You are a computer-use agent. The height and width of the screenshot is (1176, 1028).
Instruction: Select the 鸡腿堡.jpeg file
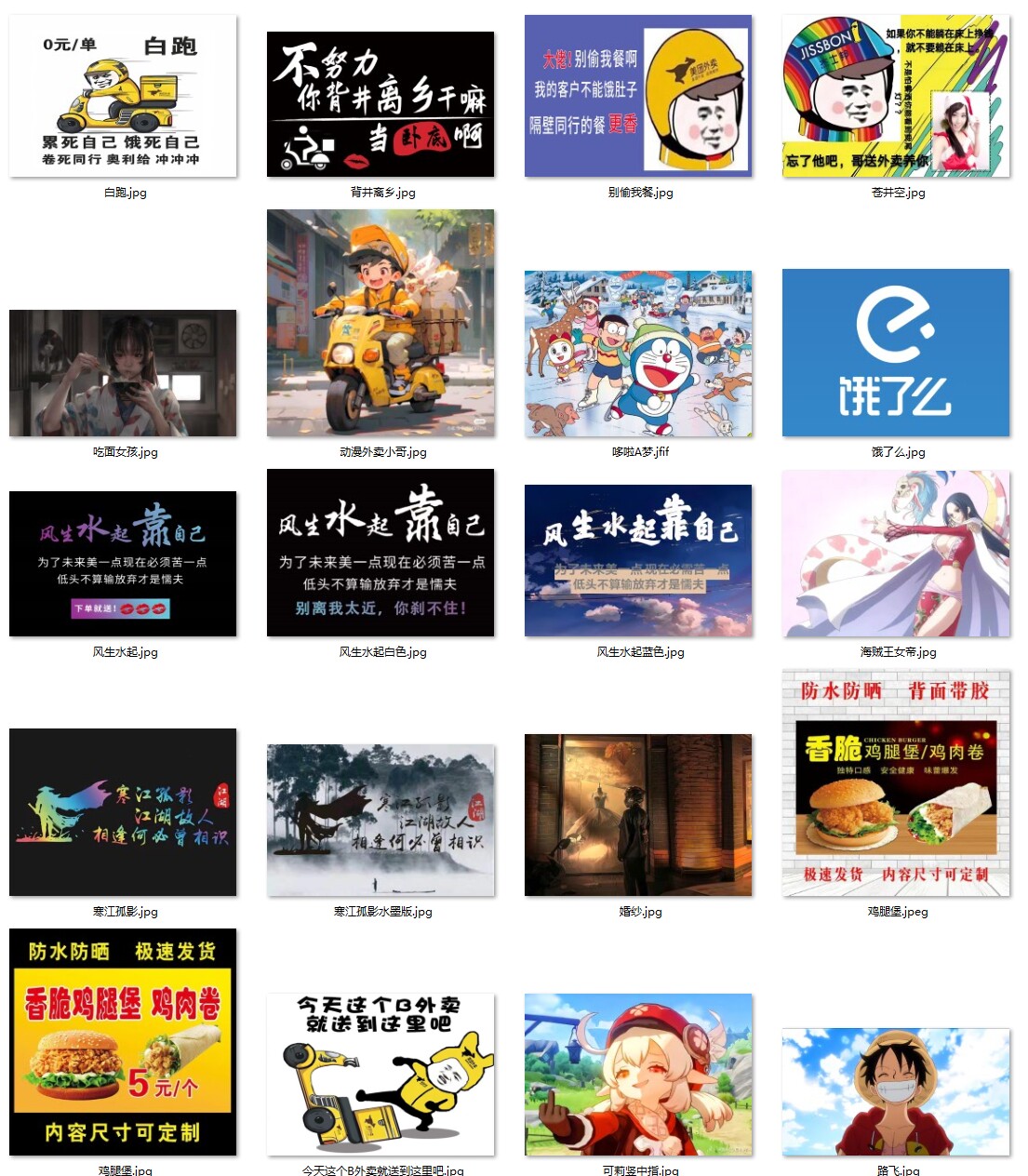(896, 782)
